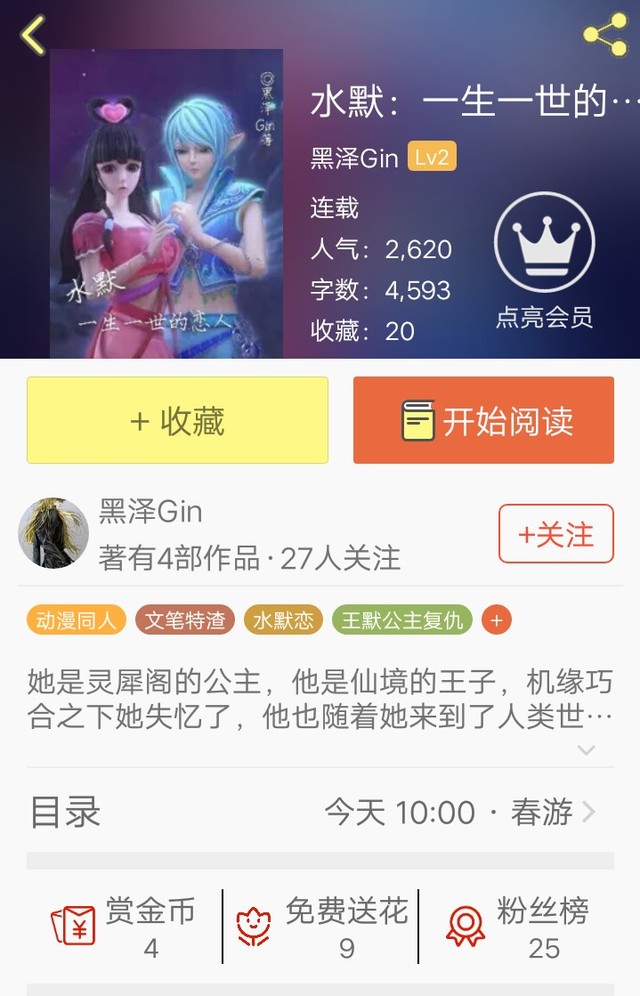
Task: View the 粉丝榜 fan ranking
Action: tap(518, 925)
